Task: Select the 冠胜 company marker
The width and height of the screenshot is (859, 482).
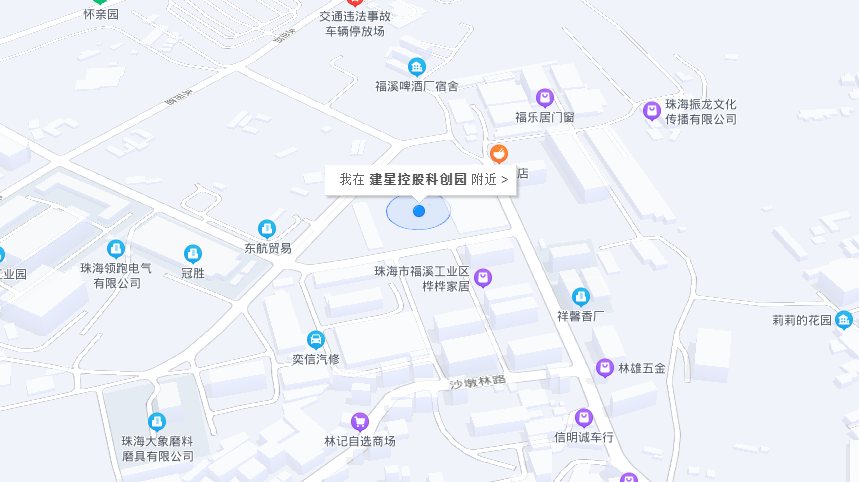Action: (192, 254)
